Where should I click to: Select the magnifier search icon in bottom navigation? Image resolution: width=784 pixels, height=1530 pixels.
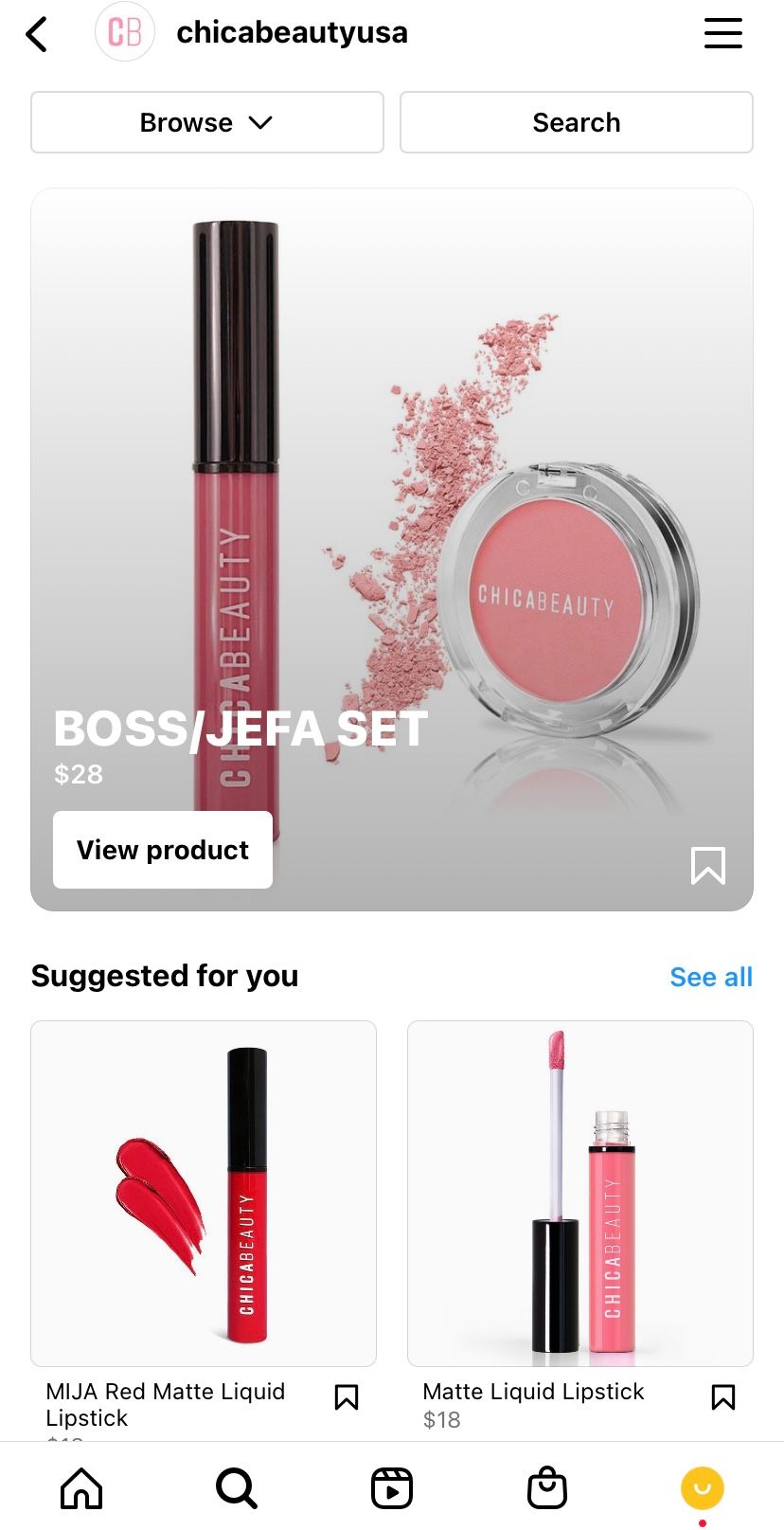(x=236, y=1487)
